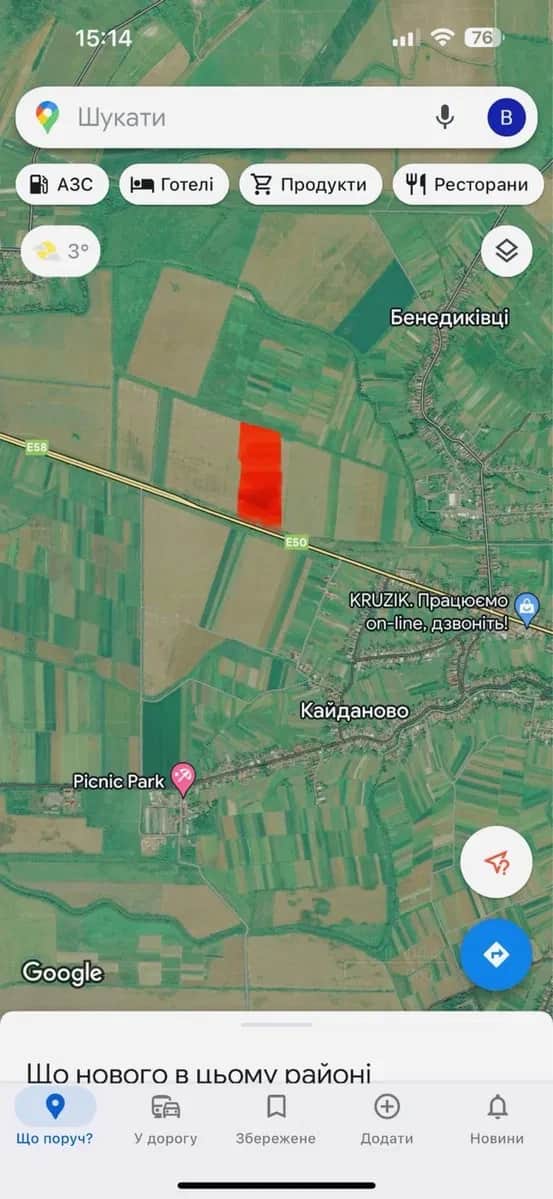553x1199 pixels.
Task: Switch to the Збережене tab
Action: [x=275, y=1117]
